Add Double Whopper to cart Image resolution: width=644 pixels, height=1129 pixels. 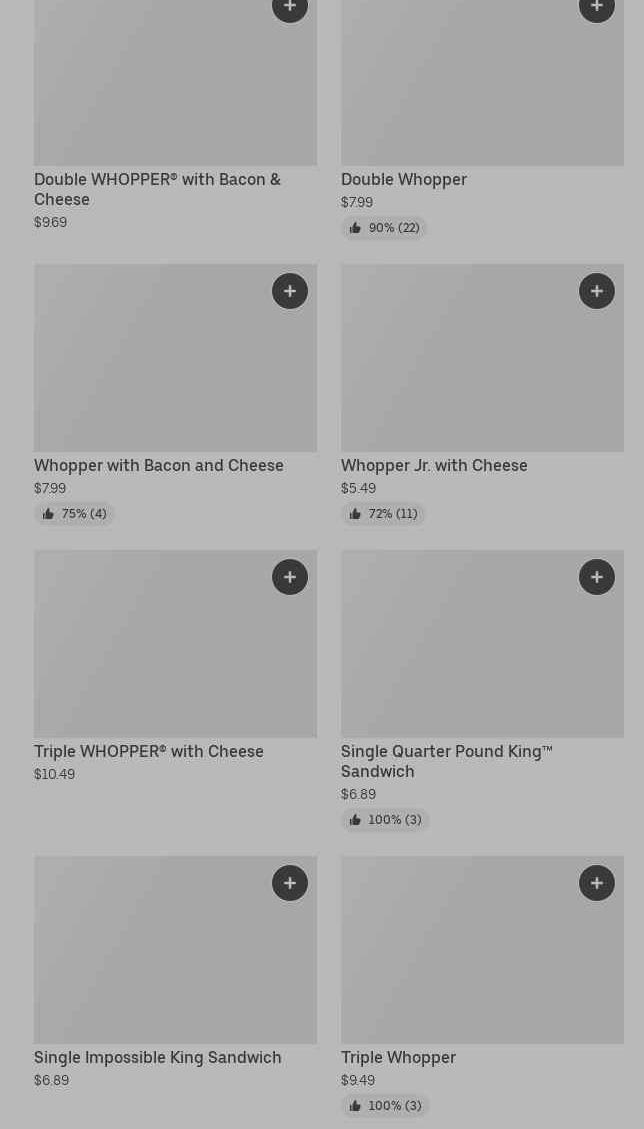point(597,8)
